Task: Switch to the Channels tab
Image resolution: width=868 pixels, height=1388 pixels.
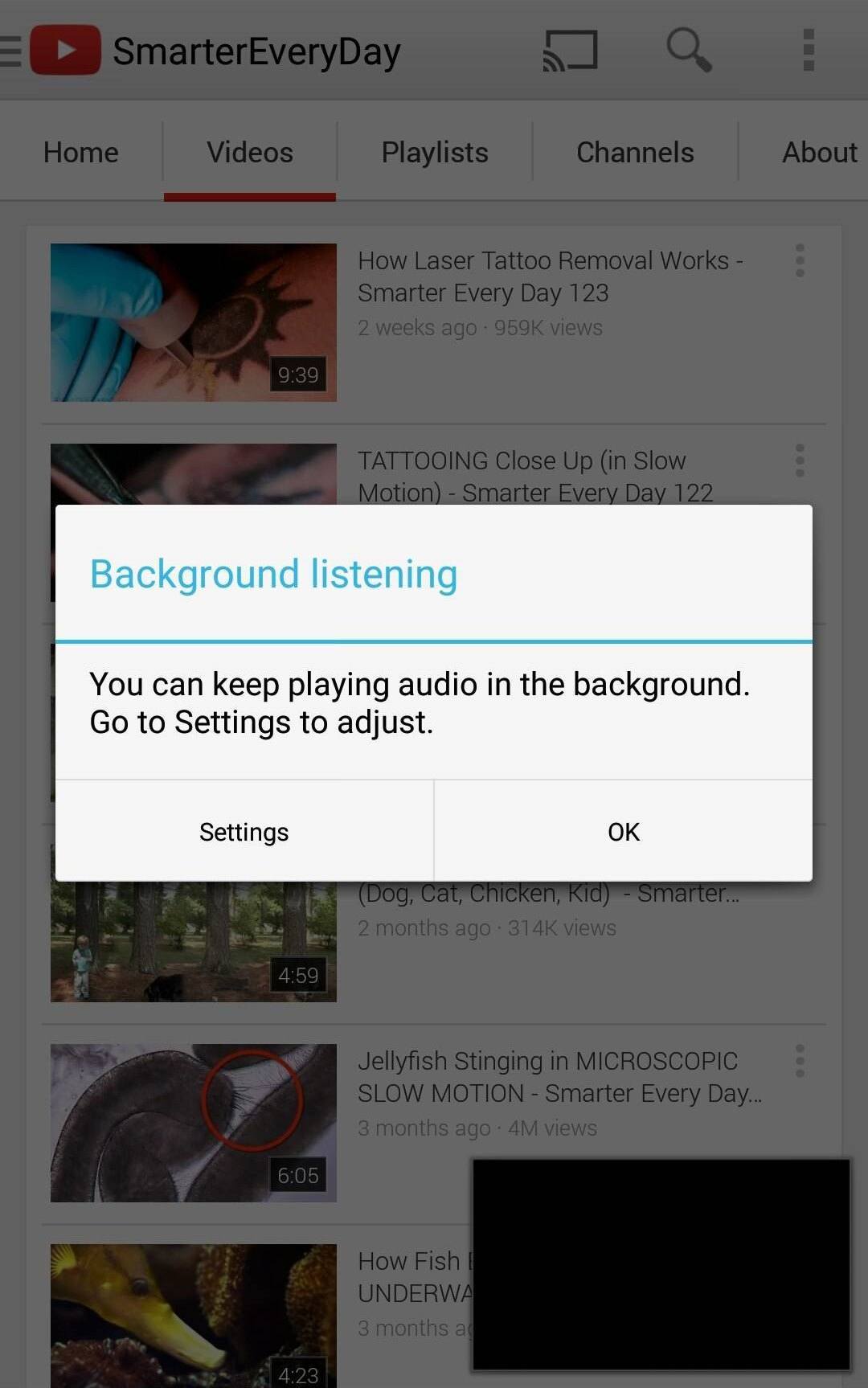Action: click(635, 152)
